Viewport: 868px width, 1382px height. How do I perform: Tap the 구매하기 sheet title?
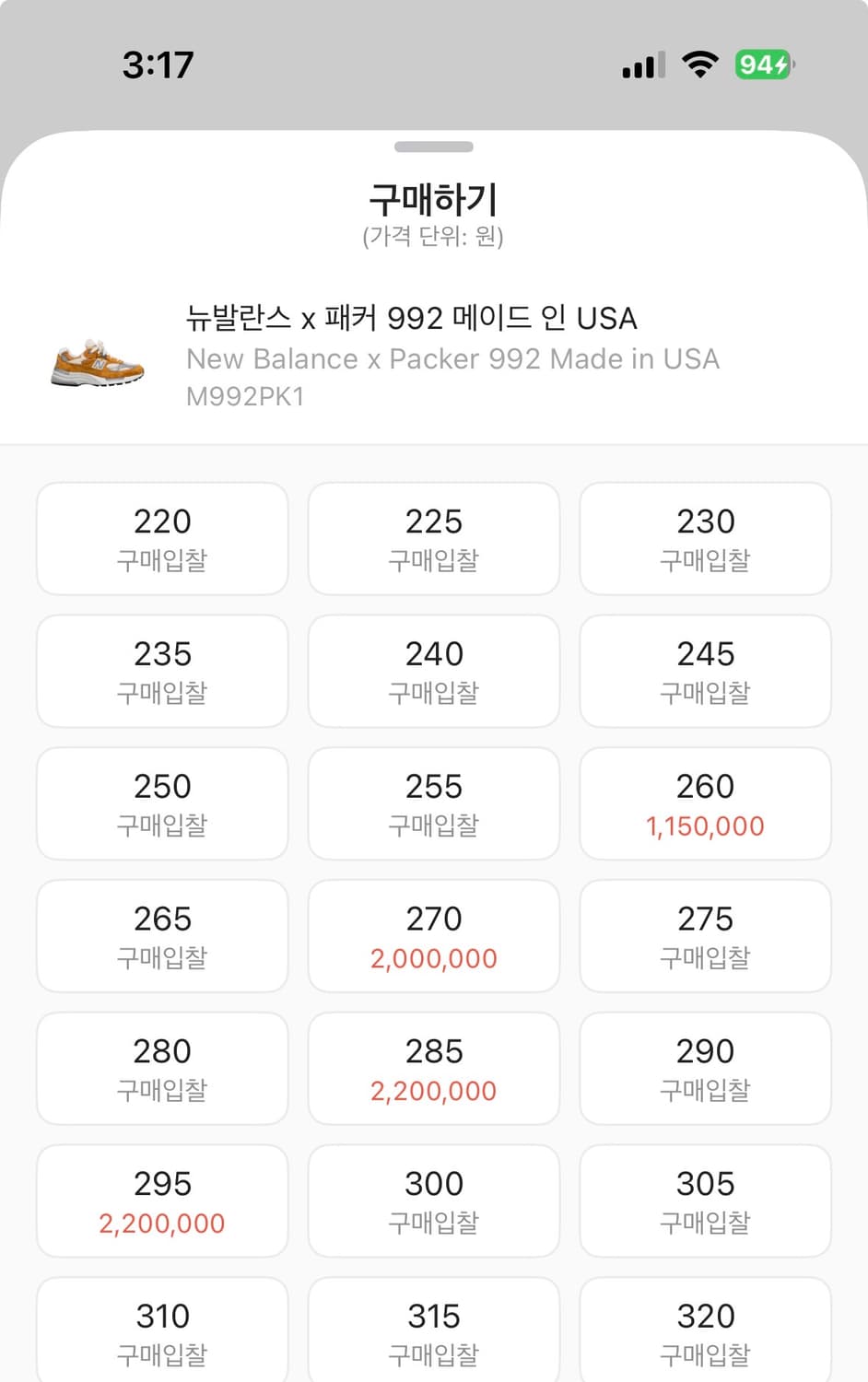[x=433, y=199]
